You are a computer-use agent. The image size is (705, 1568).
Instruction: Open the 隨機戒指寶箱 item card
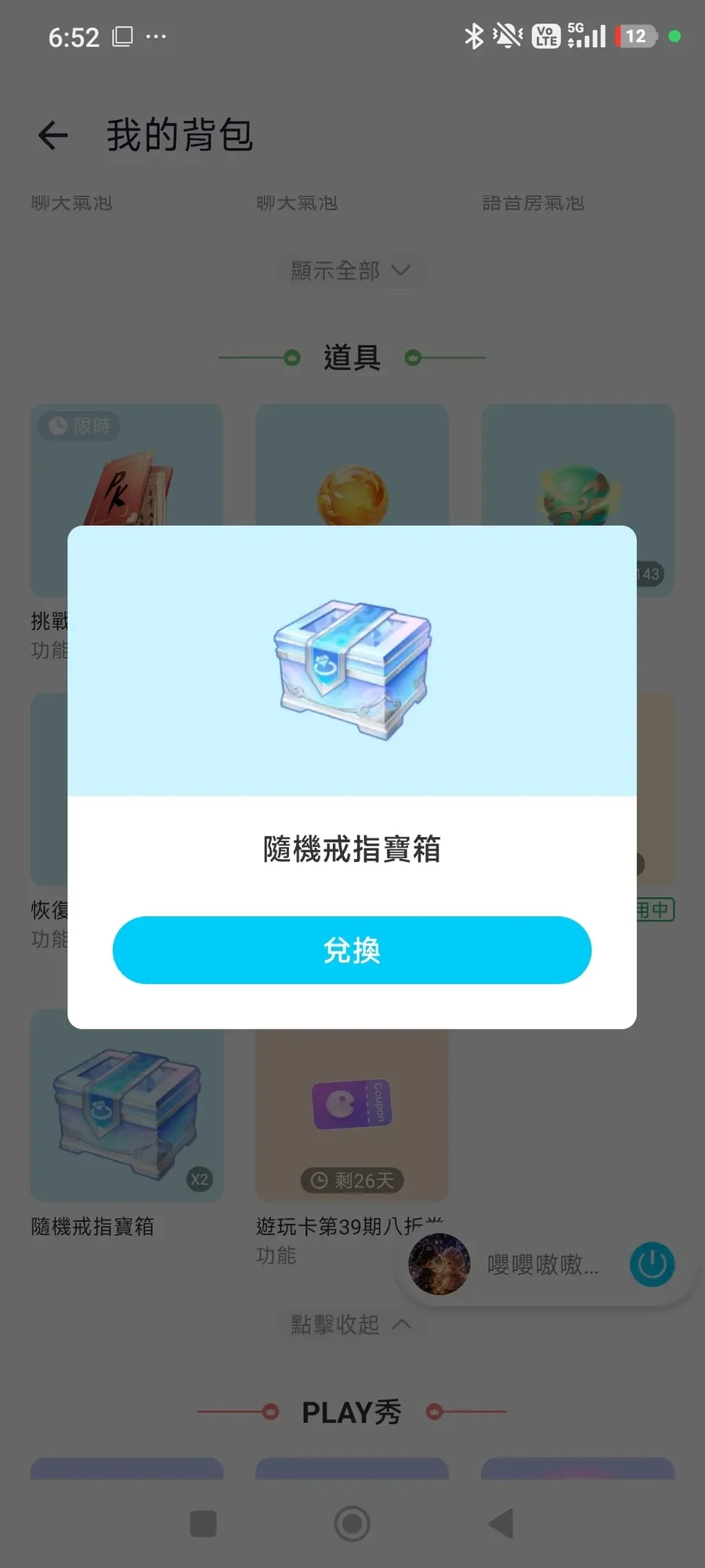click(x=127, y=1106)
